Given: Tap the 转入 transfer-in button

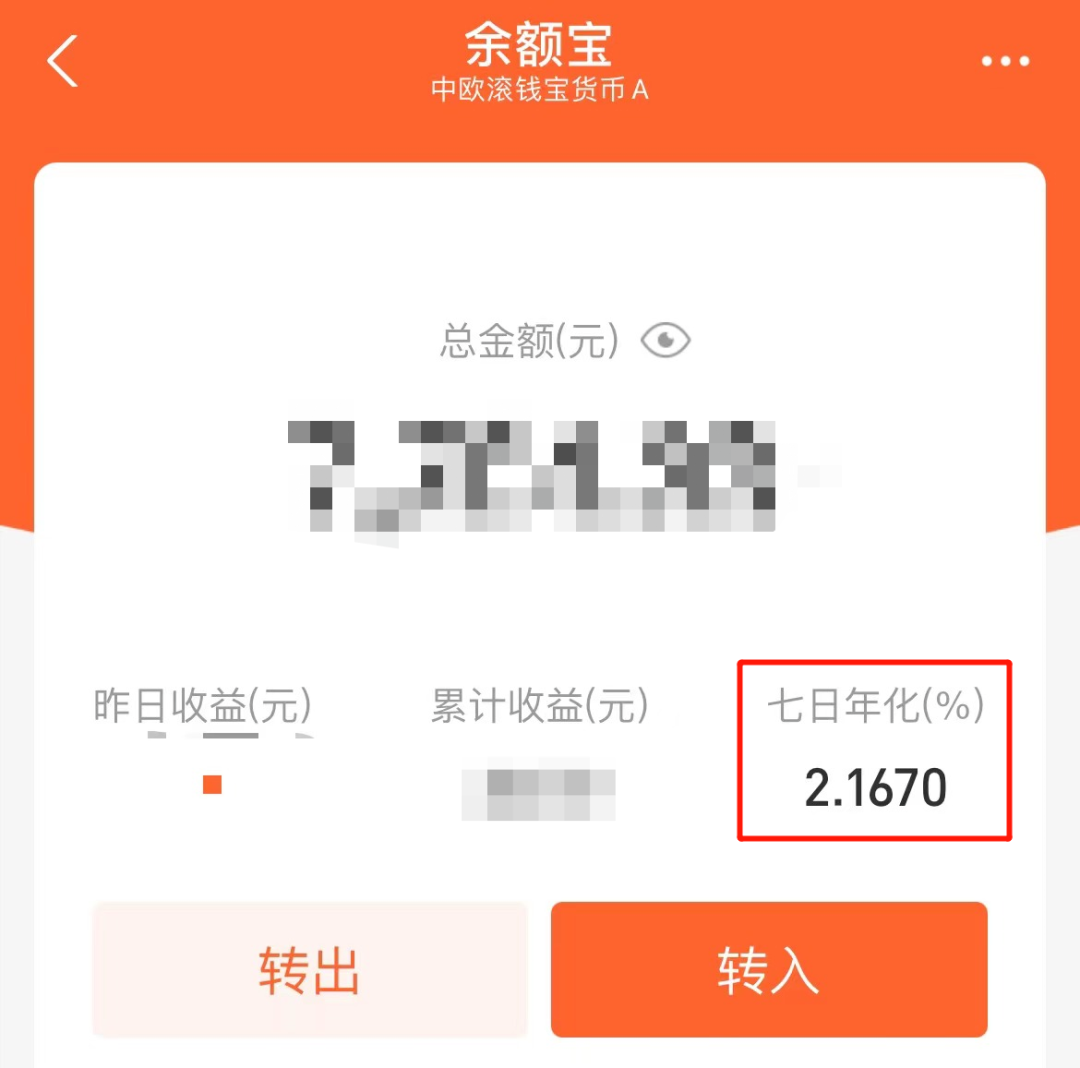Looking at the screenshot, I should point(768,969).
